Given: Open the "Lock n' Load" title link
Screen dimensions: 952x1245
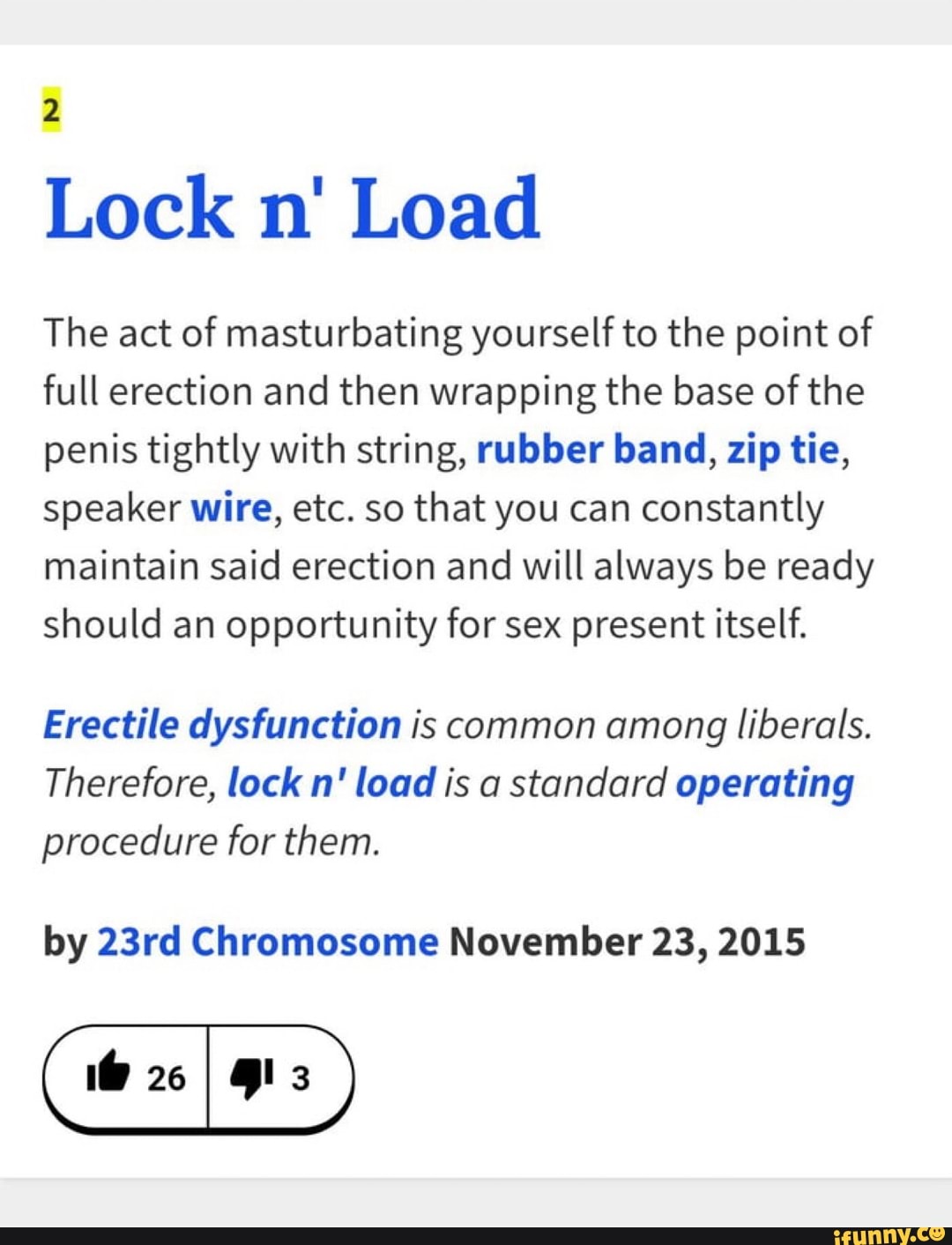Looking at the screenshot, I should tap(292, 209).
